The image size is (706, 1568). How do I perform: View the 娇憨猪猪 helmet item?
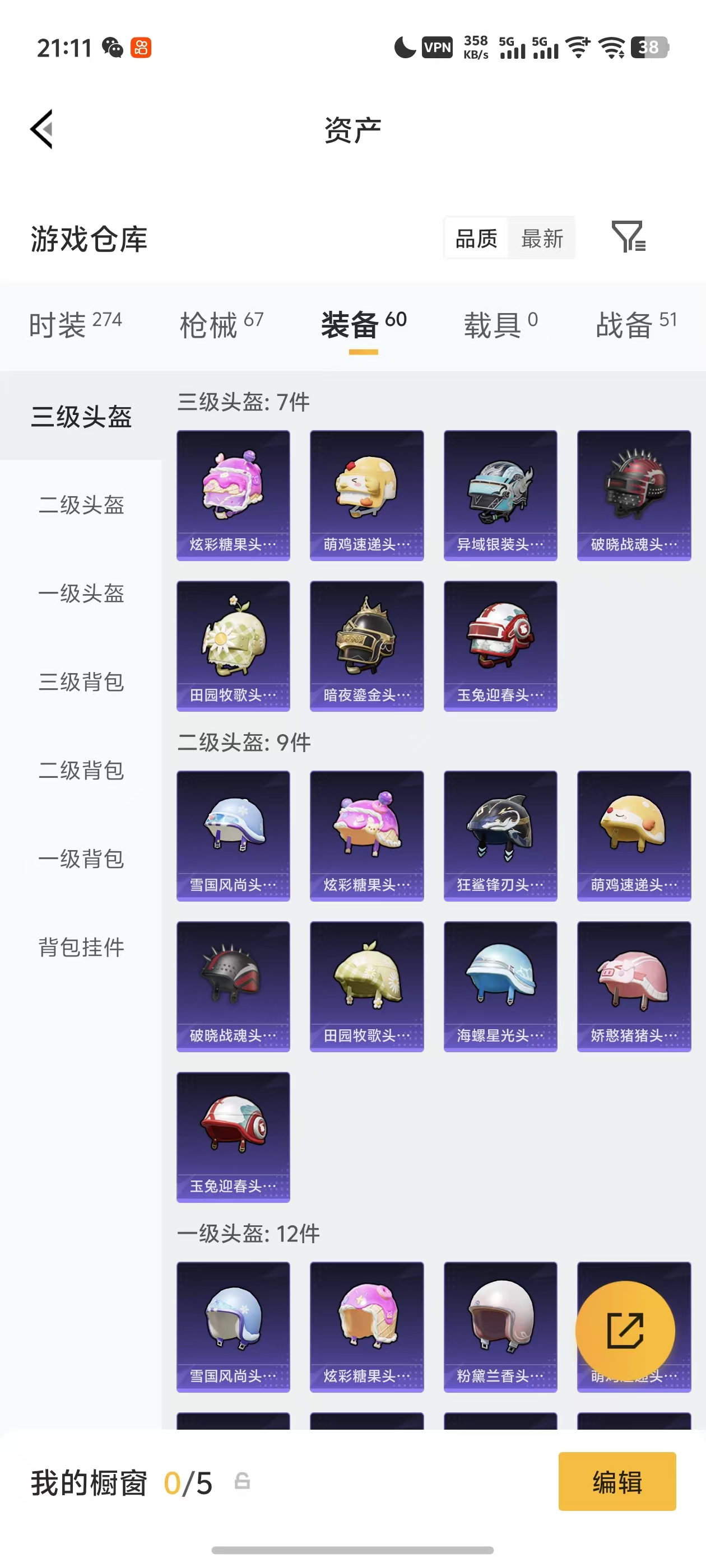tap(634, 986)
